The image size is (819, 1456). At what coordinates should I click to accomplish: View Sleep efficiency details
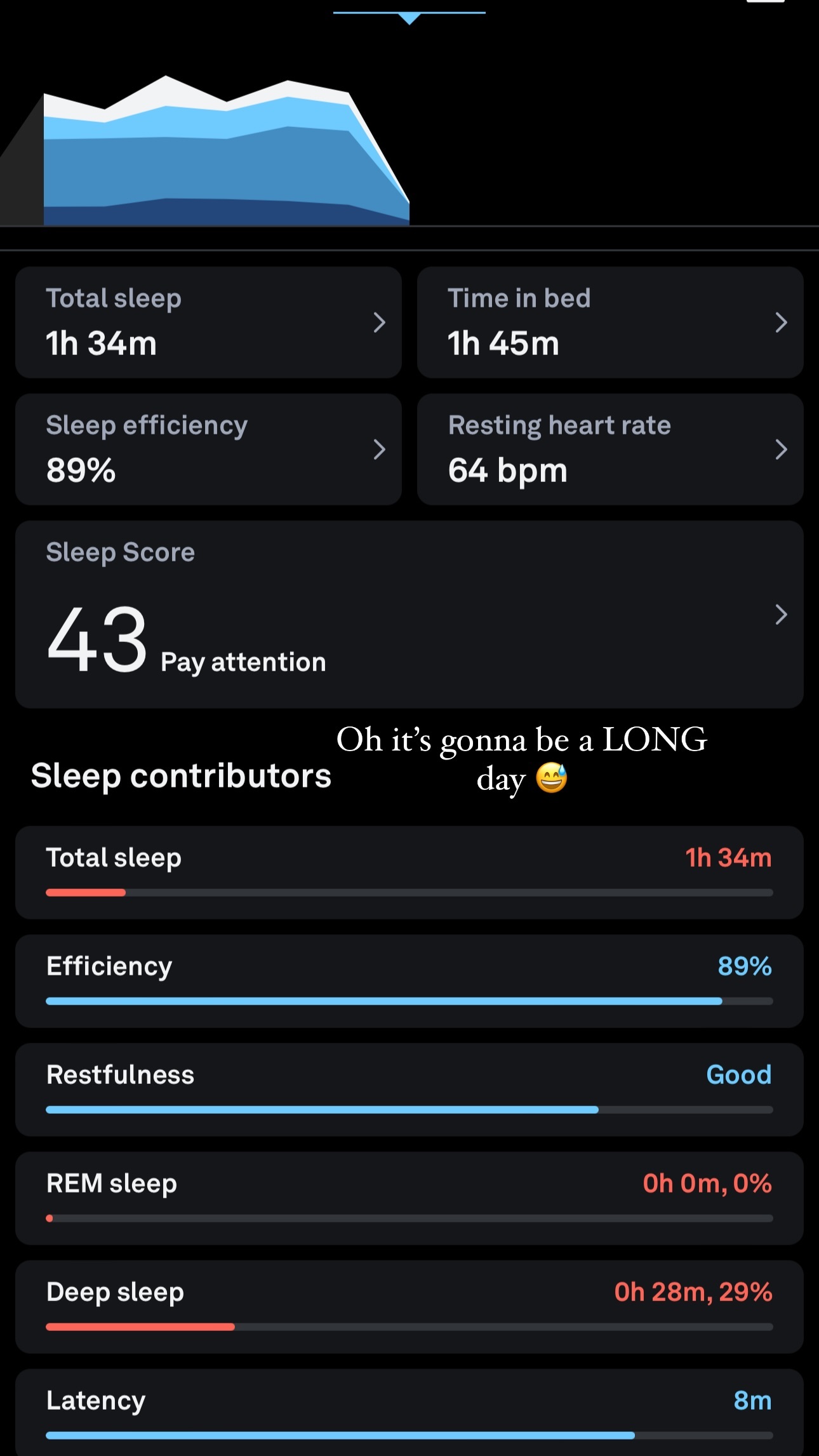click(x=208, y=449)
